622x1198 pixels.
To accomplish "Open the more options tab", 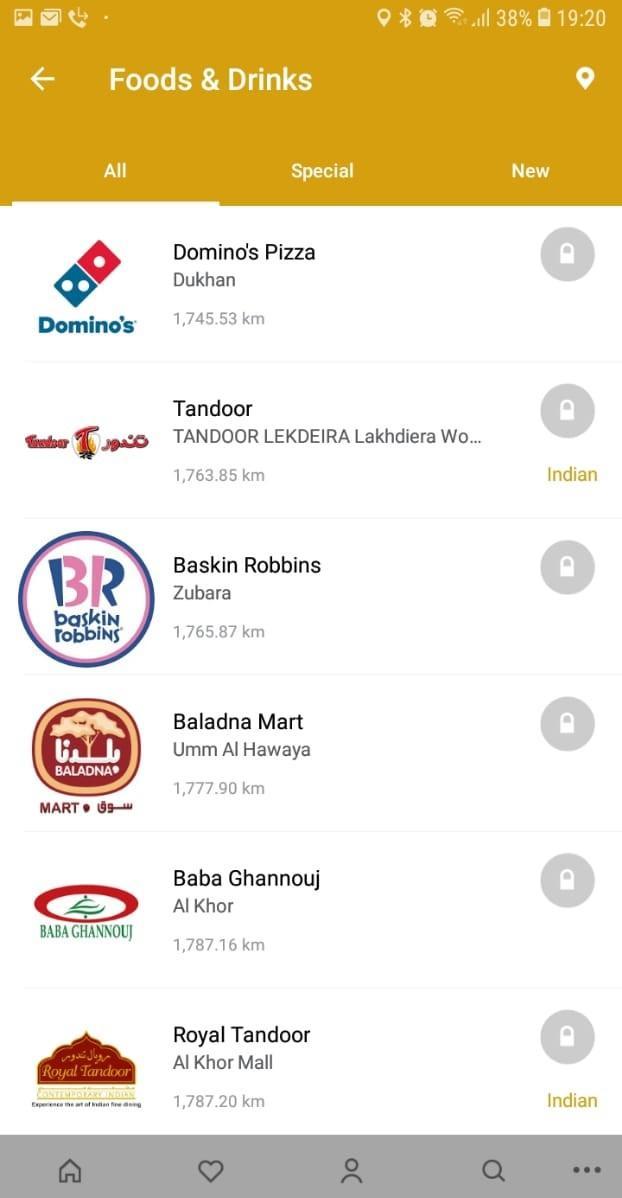I will (586, 1170).
